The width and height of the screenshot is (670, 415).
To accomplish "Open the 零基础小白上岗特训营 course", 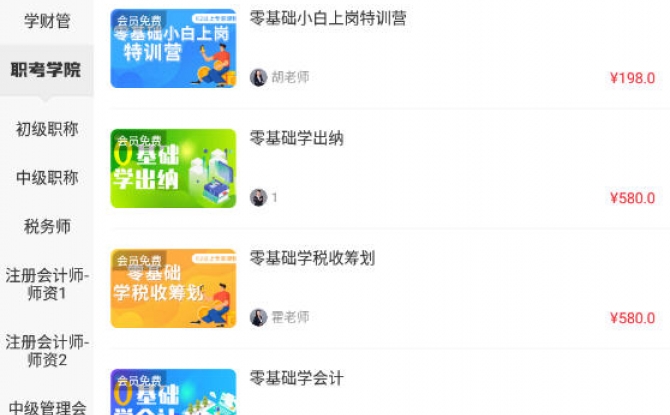I will (x=327, y=19).
